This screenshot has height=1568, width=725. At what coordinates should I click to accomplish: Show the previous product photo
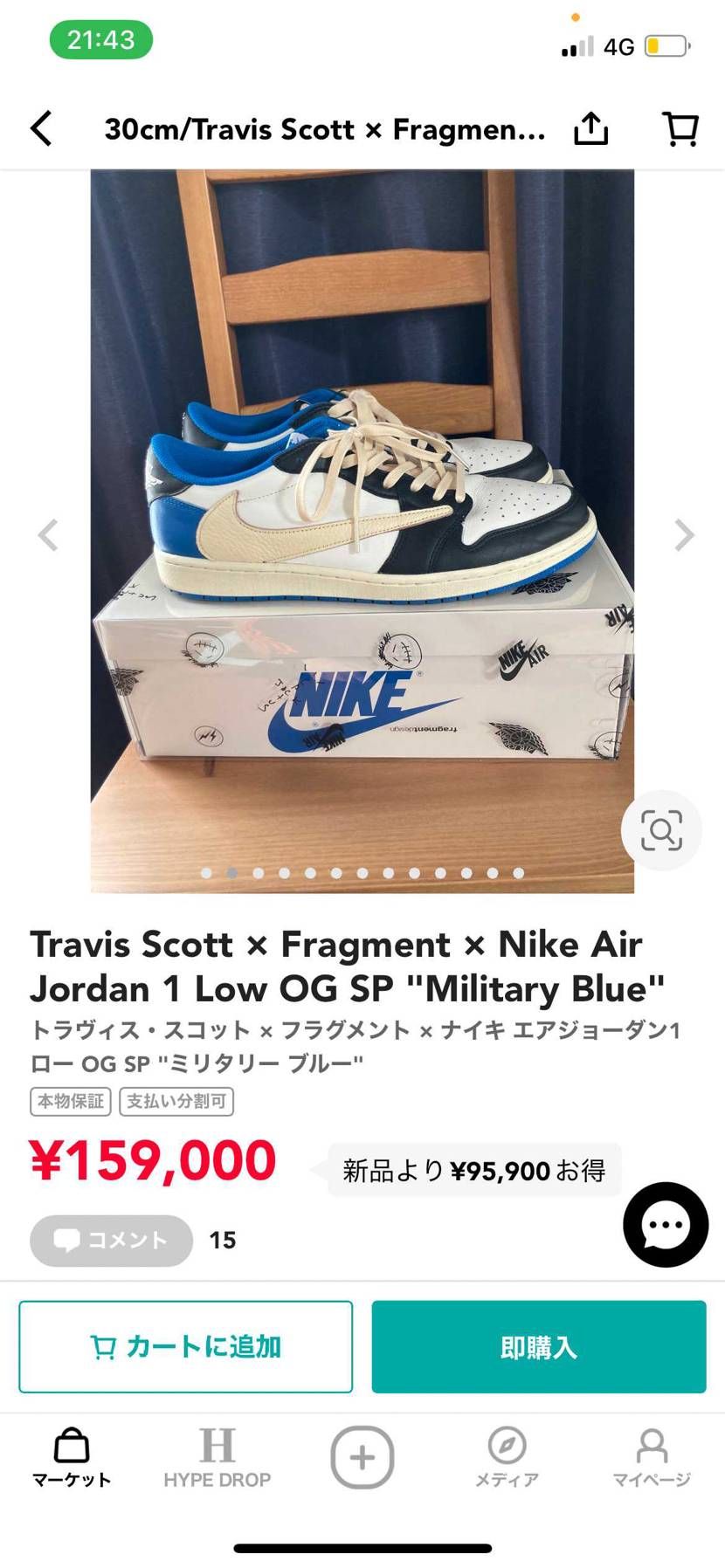(48, 535)
